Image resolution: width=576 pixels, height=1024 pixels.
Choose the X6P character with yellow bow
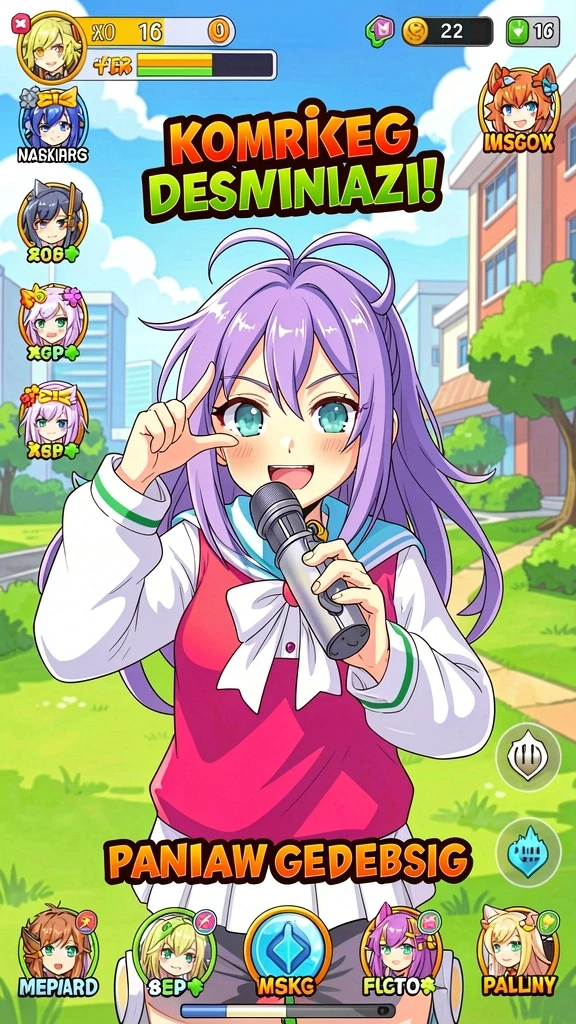click(x=52, y=420)
